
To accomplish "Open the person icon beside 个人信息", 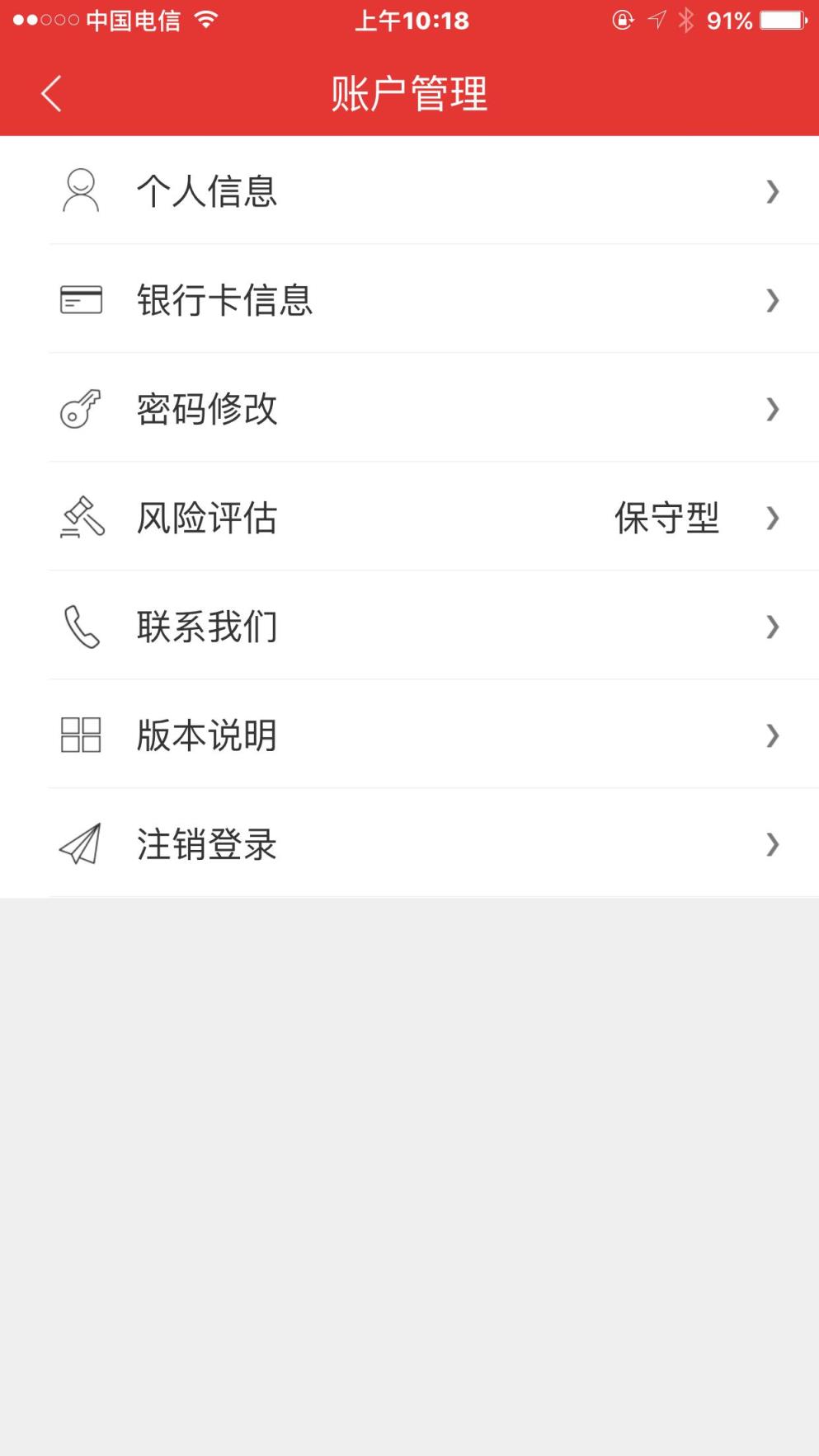I will click(80, 190).
